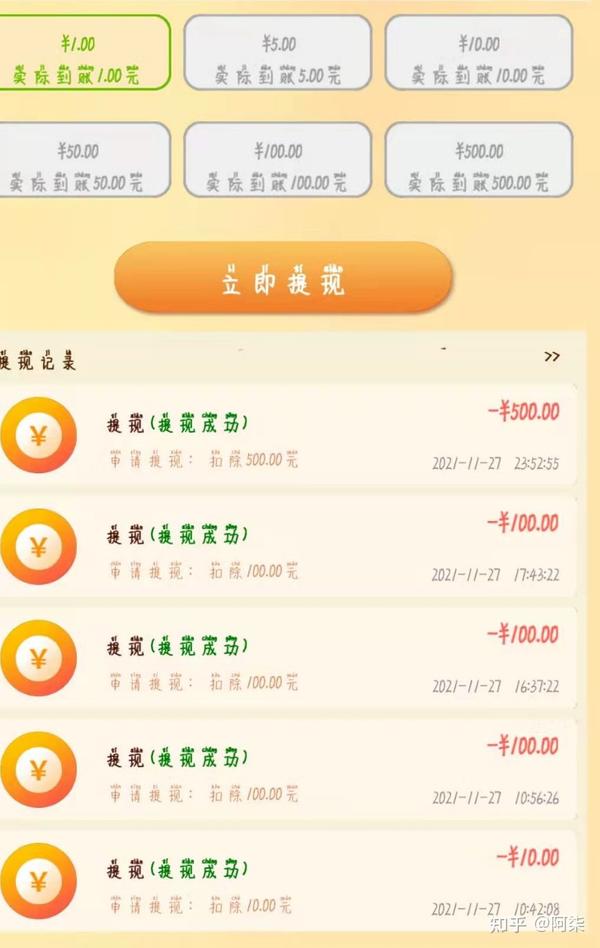Screen dimensions: 600x948
Task: Choose the ¥5.00 withdrawal option
Action: point(278,55)
